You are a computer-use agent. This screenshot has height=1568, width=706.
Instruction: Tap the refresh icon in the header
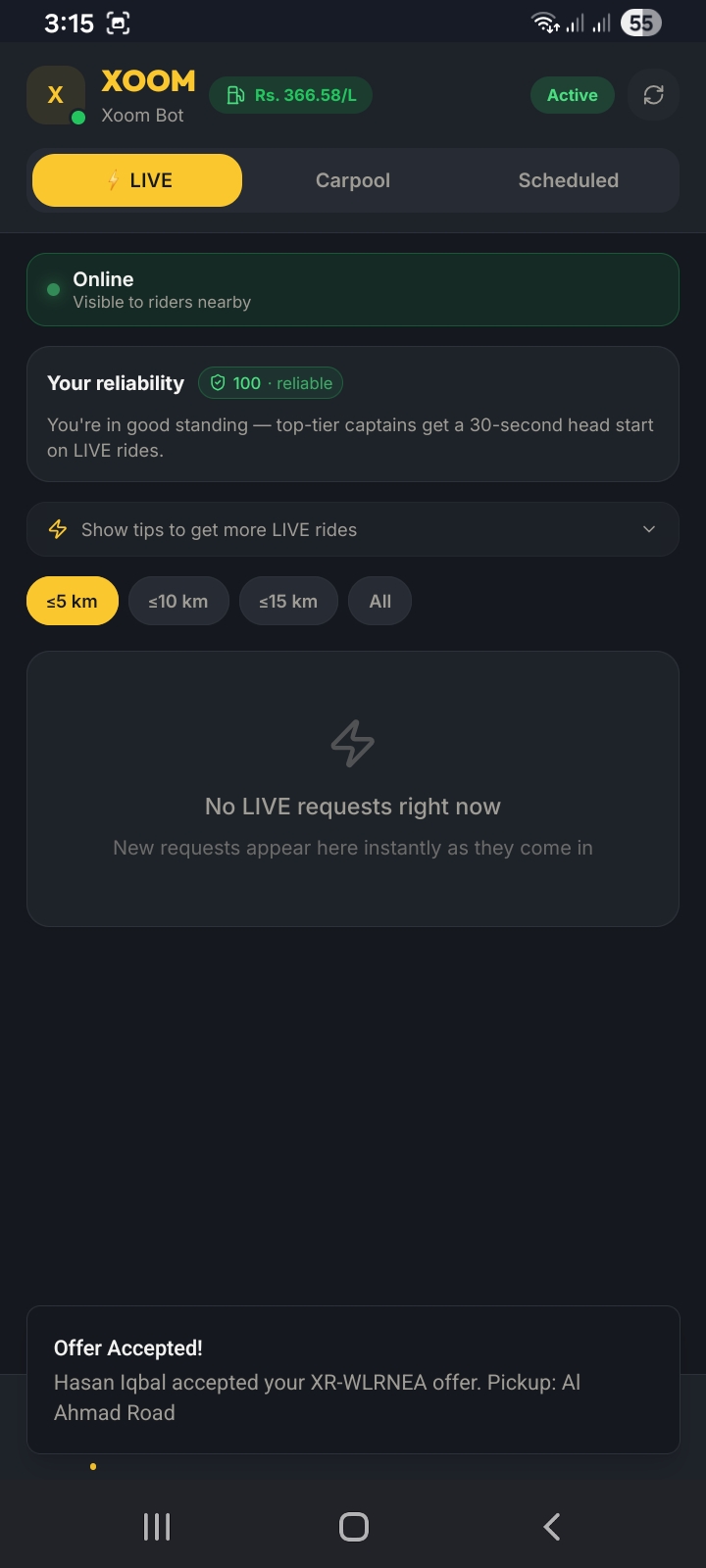click(653, 95)
